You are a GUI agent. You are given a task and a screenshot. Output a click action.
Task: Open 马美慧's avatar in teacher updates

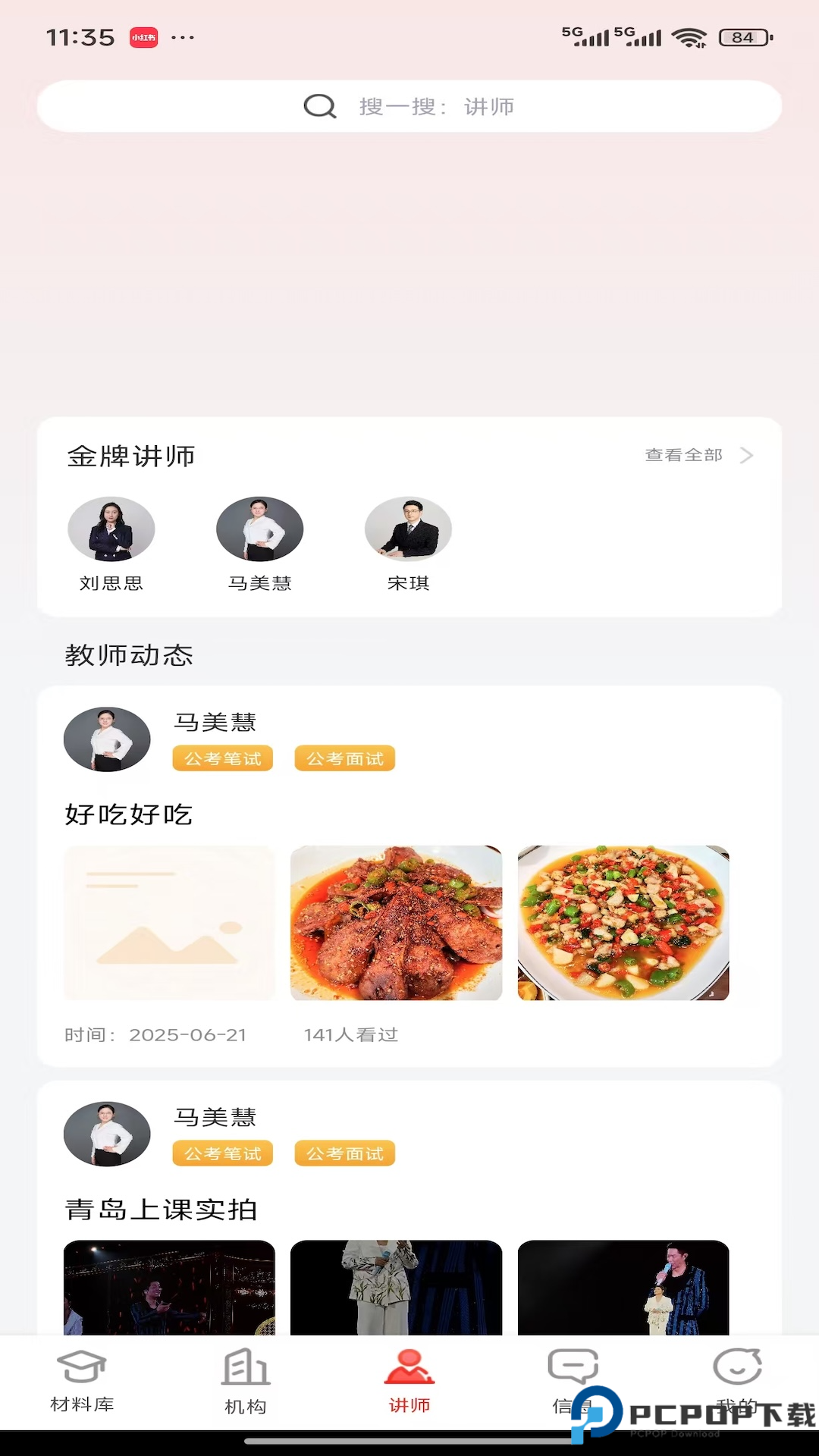point(107,739)
